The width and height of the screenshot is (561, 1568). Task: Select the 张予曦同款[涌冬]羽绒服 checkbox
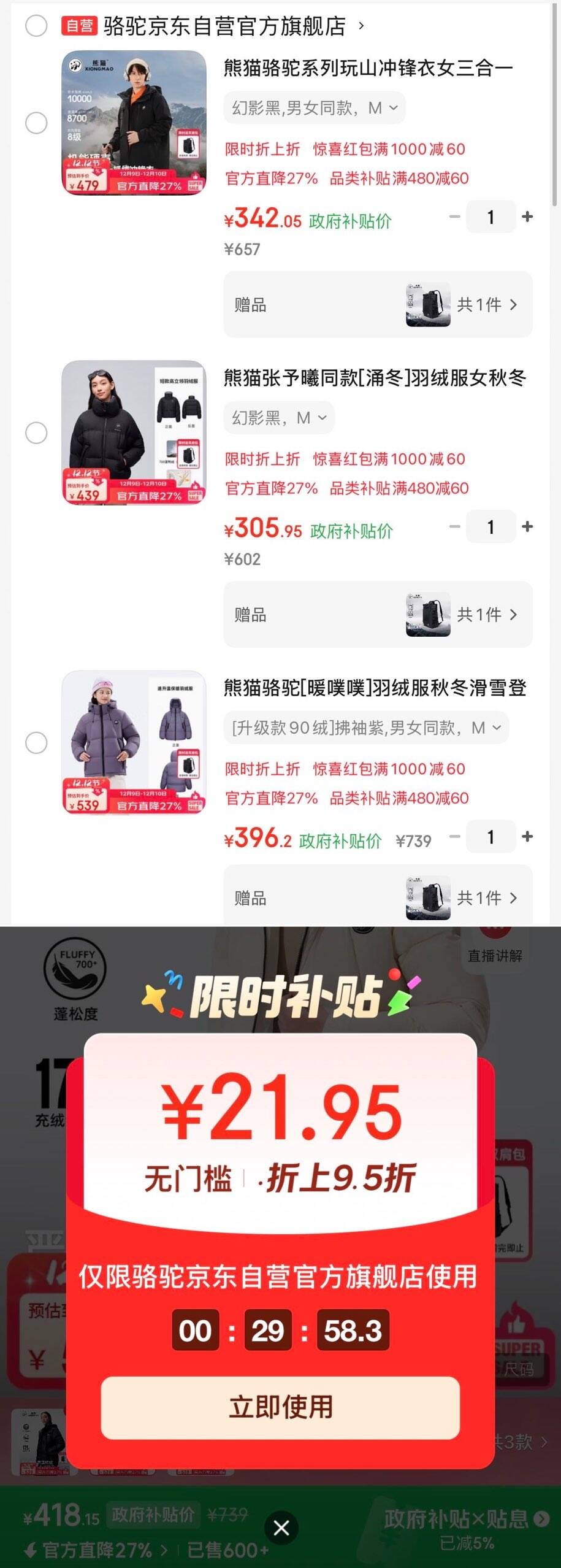pos(36,432)
